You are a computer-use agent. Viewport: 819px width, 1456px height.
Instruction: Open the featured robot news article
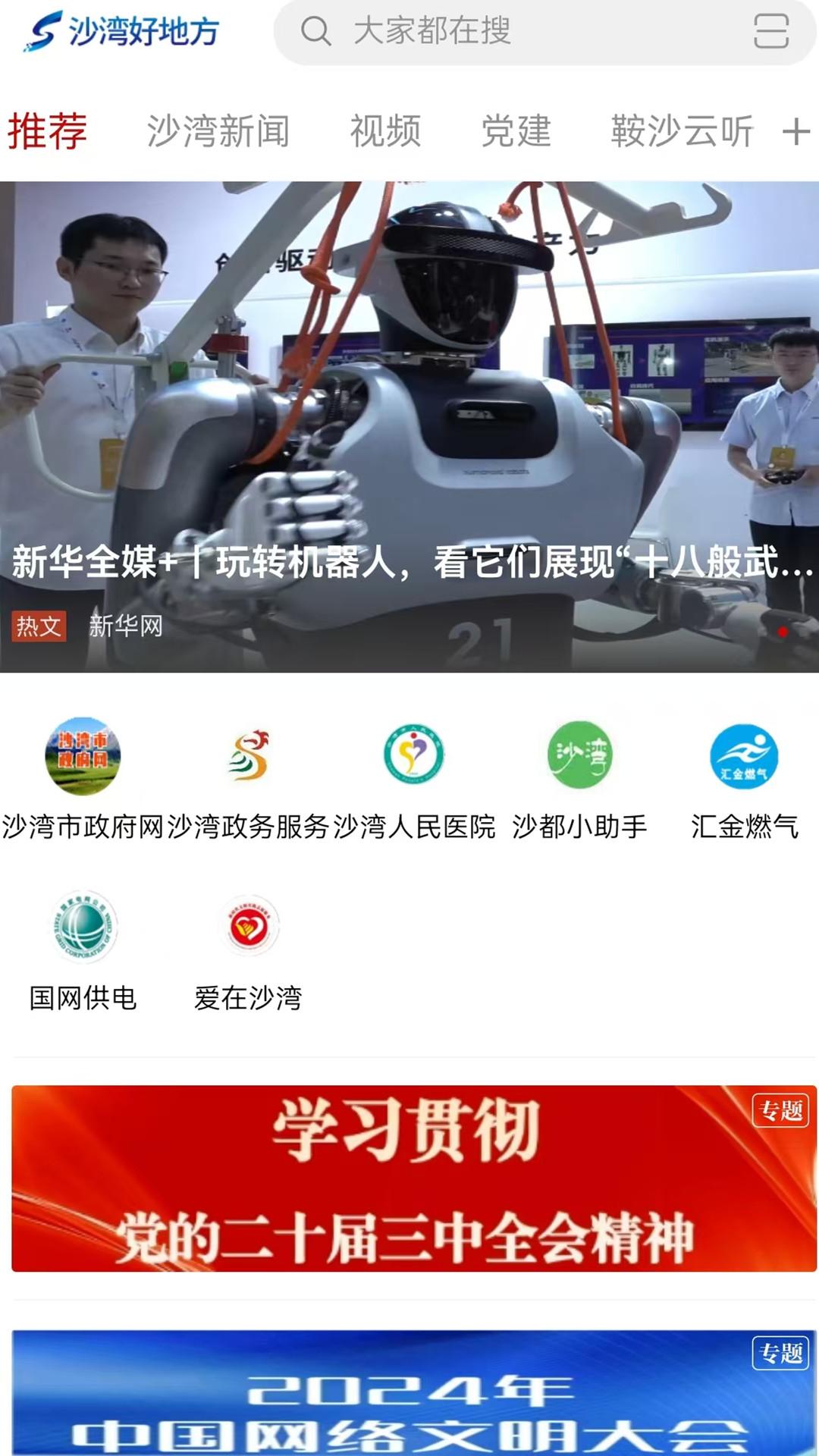point(409,425)
